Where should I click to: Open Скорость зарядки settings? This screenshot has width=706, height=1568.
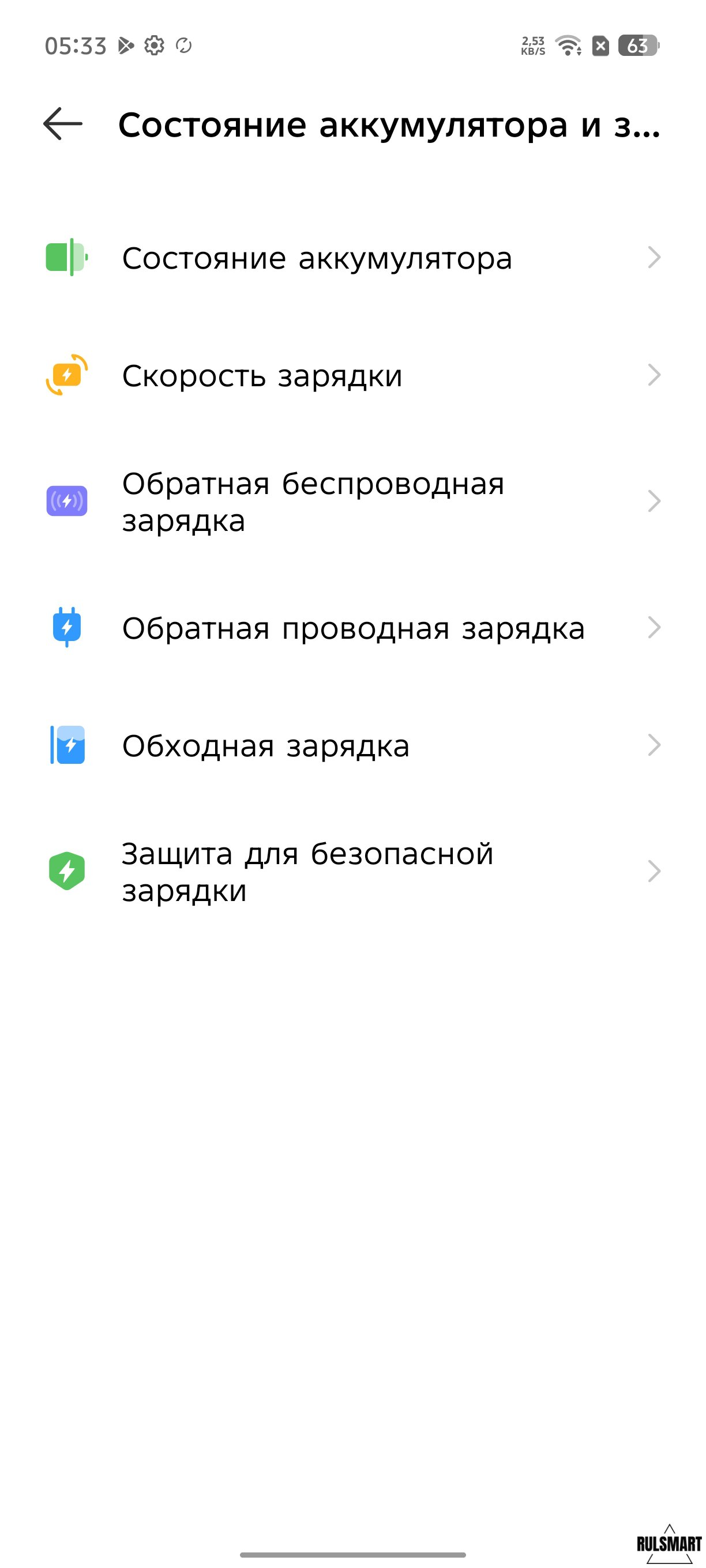click(262, 375)
